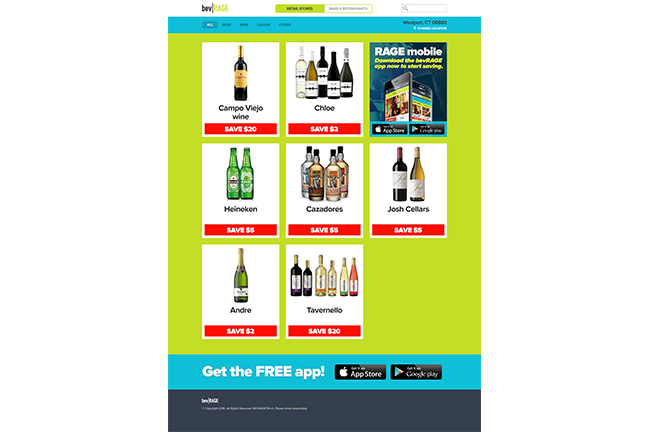Open the bevRAGE mobile app banner
The image size is (650, 432).
(x=408, y=88)
